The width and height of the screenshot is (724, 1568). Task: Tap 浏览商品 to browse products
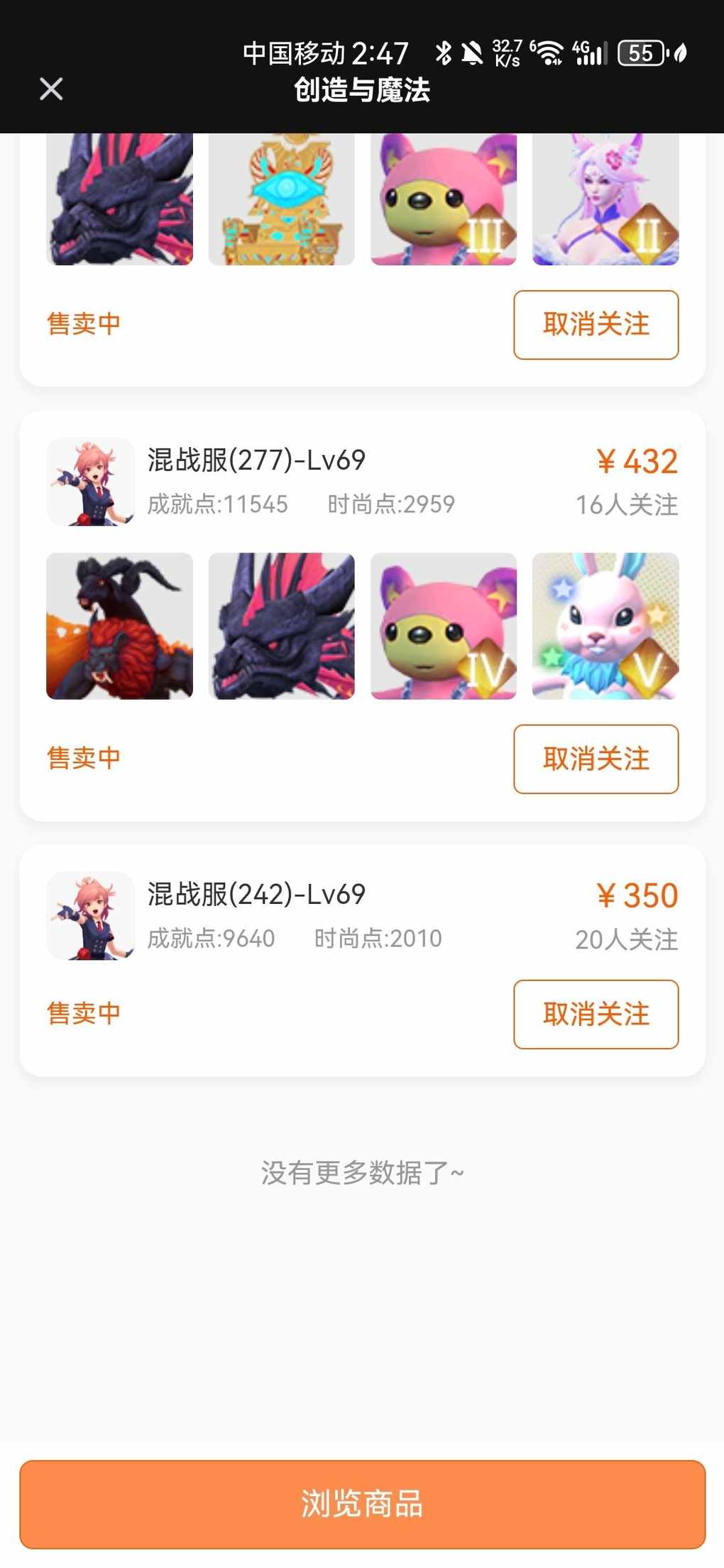(362, 1503)
